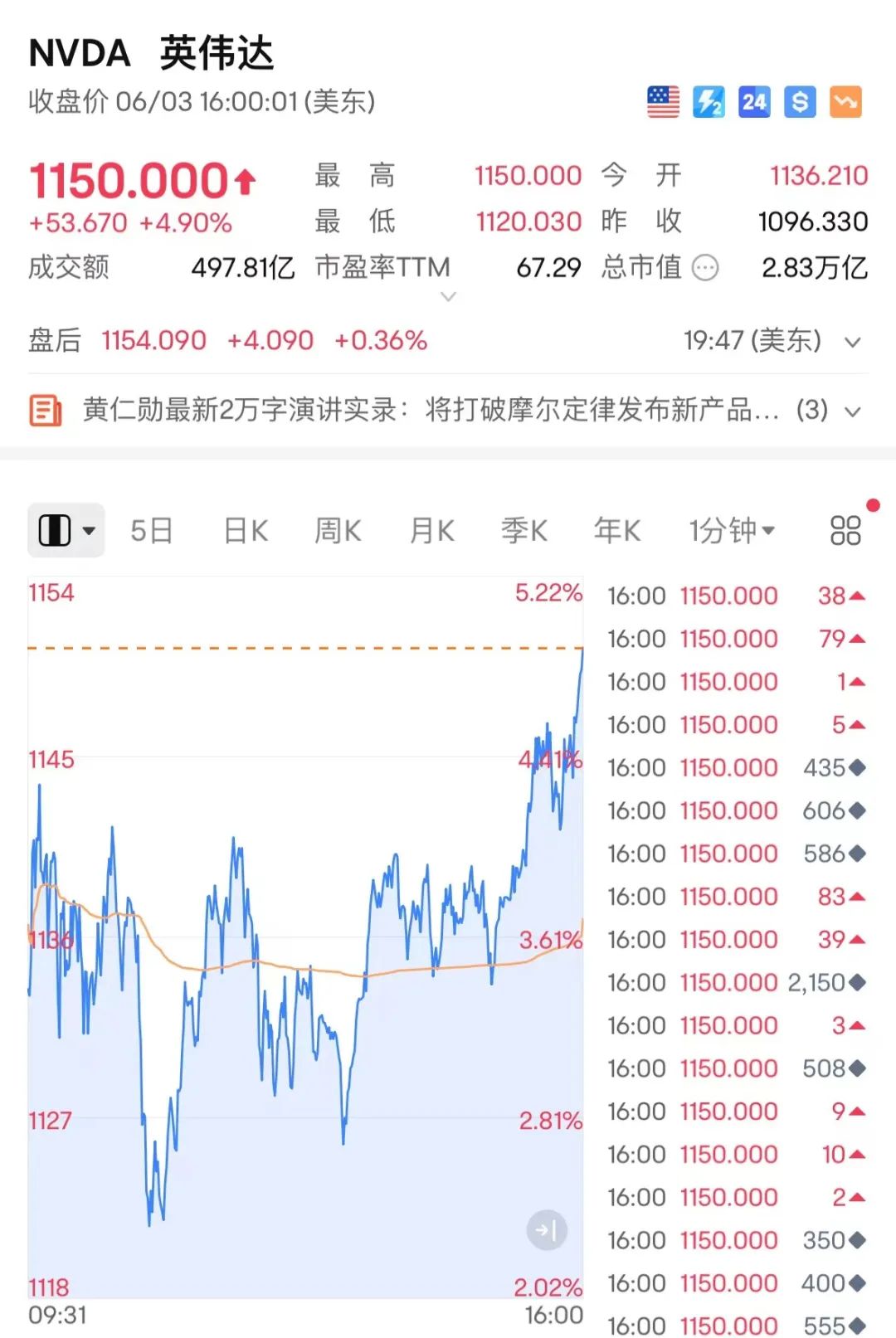Expand the 盘后 after-hours details
This screenshot has width=896, height=1338.
pos(852,342)
